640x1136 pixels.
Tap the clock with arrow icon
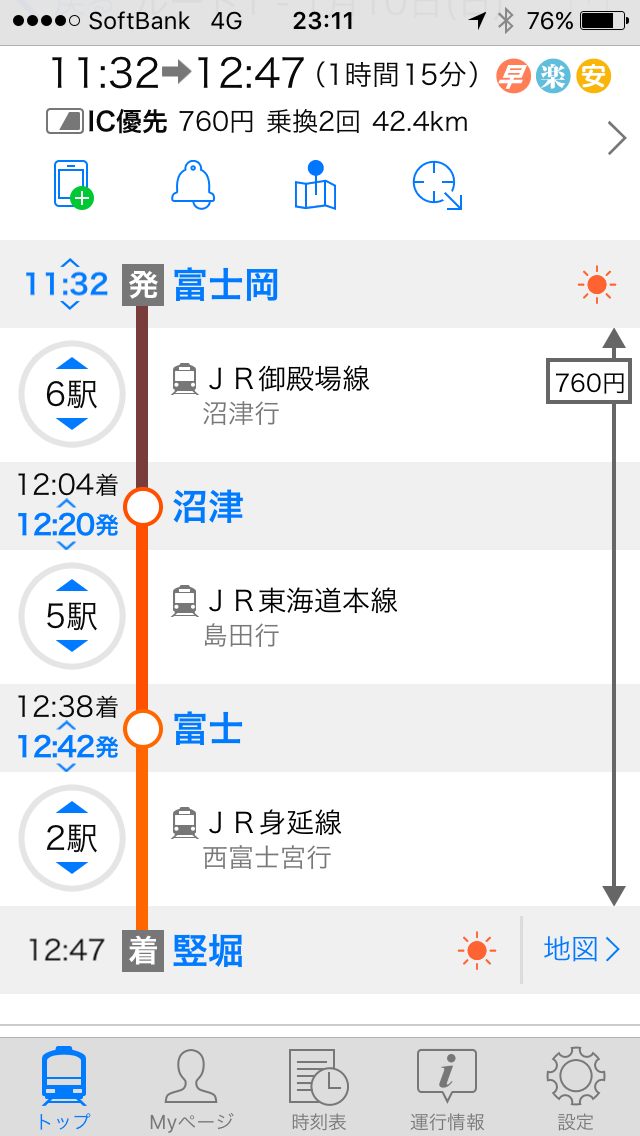(x=437, y=185)
